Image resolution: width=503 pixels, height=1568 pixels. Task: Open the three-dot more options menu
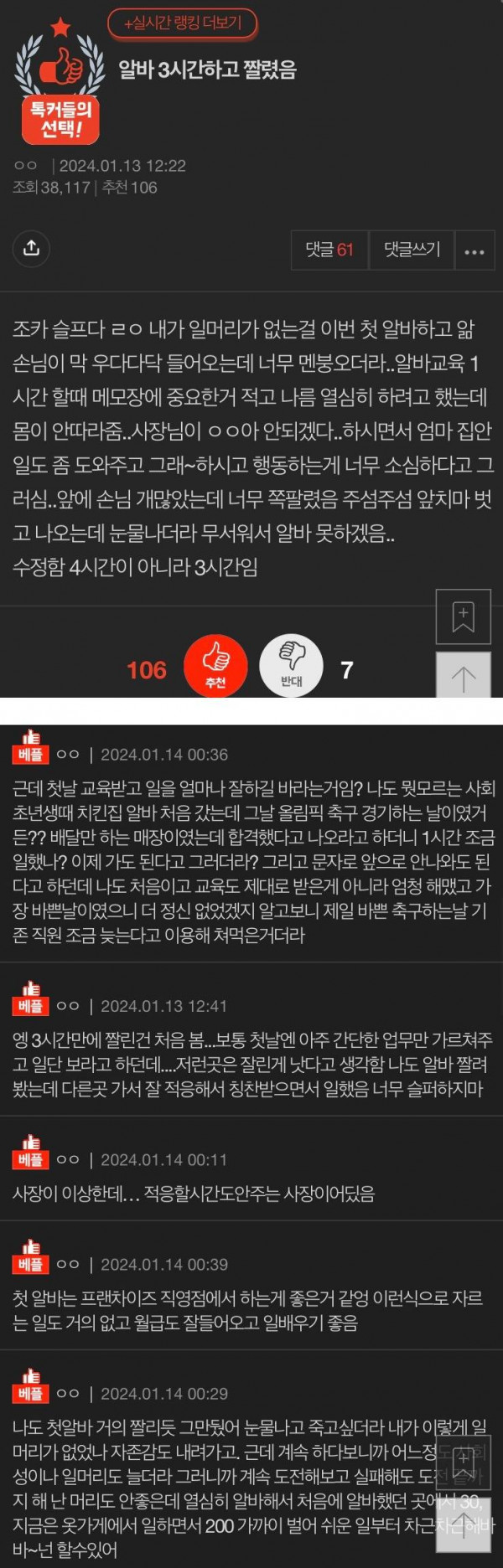tap(474, 250)
